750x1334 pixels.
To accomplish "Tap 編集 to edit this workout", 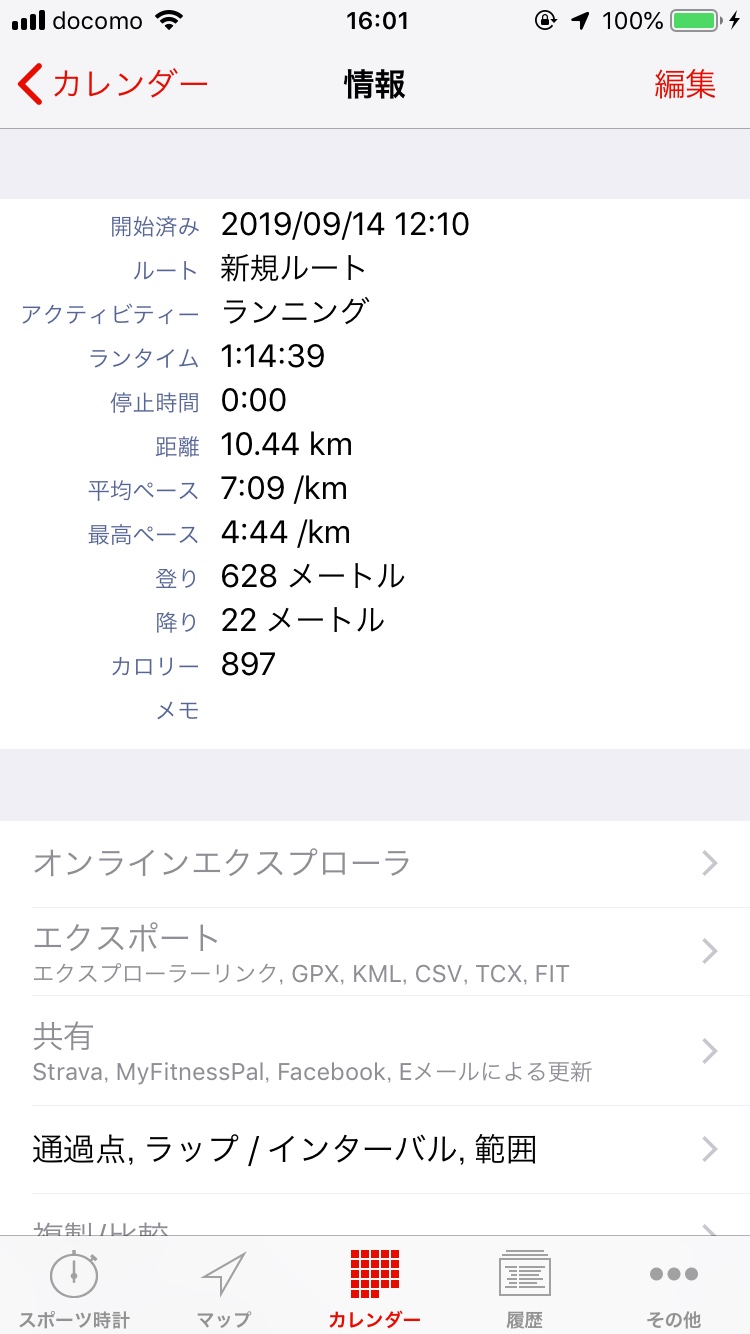I will [x=685, y=84].
